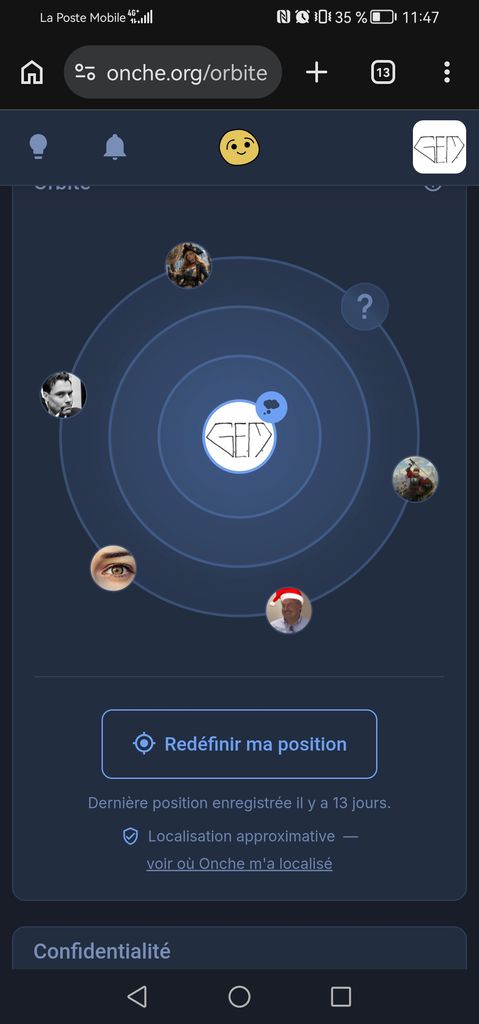Viewport: 479px width, 1024px height.
Task: Open voir où Onche m'a localisé link
Action: point(239,863)
